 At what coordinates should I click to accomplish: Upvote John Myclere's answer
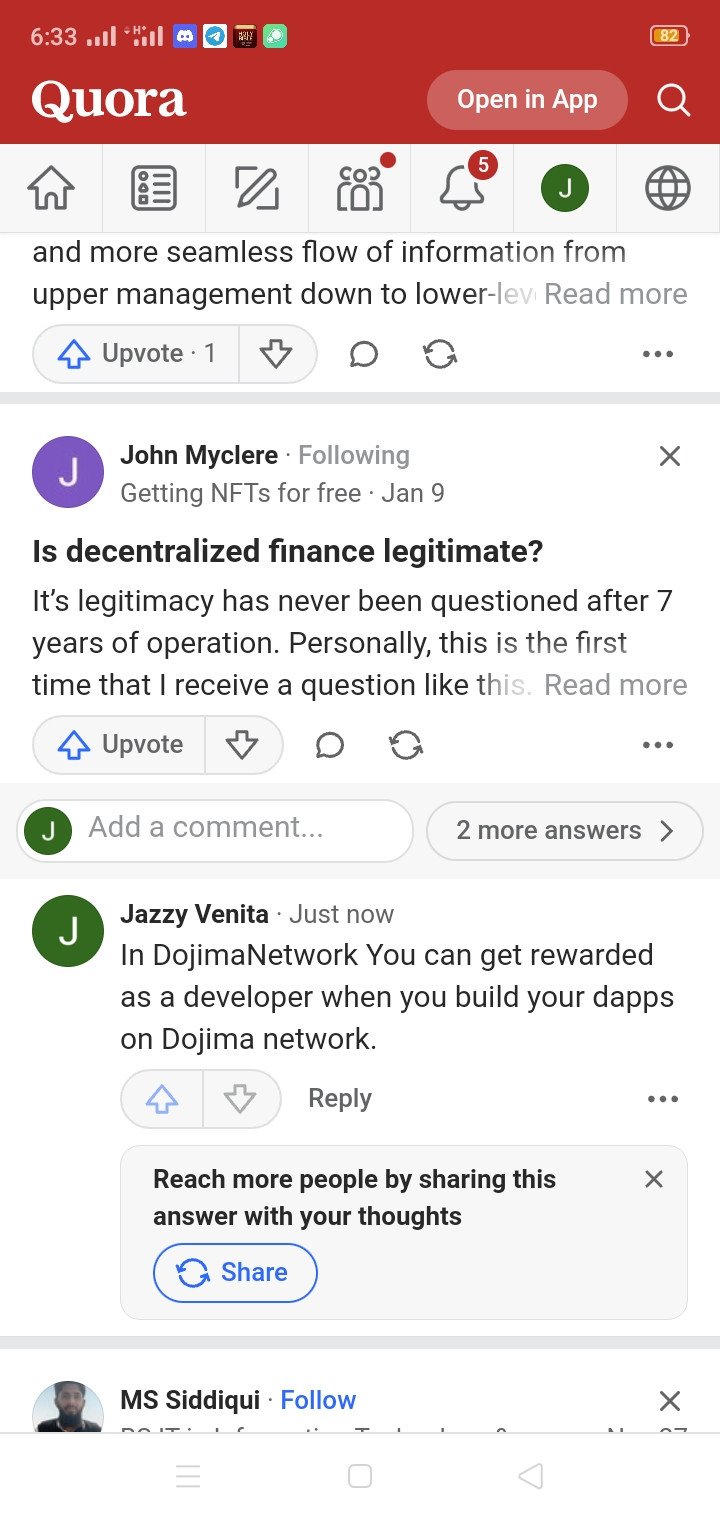pyautogui.click(x=120, y=745)
